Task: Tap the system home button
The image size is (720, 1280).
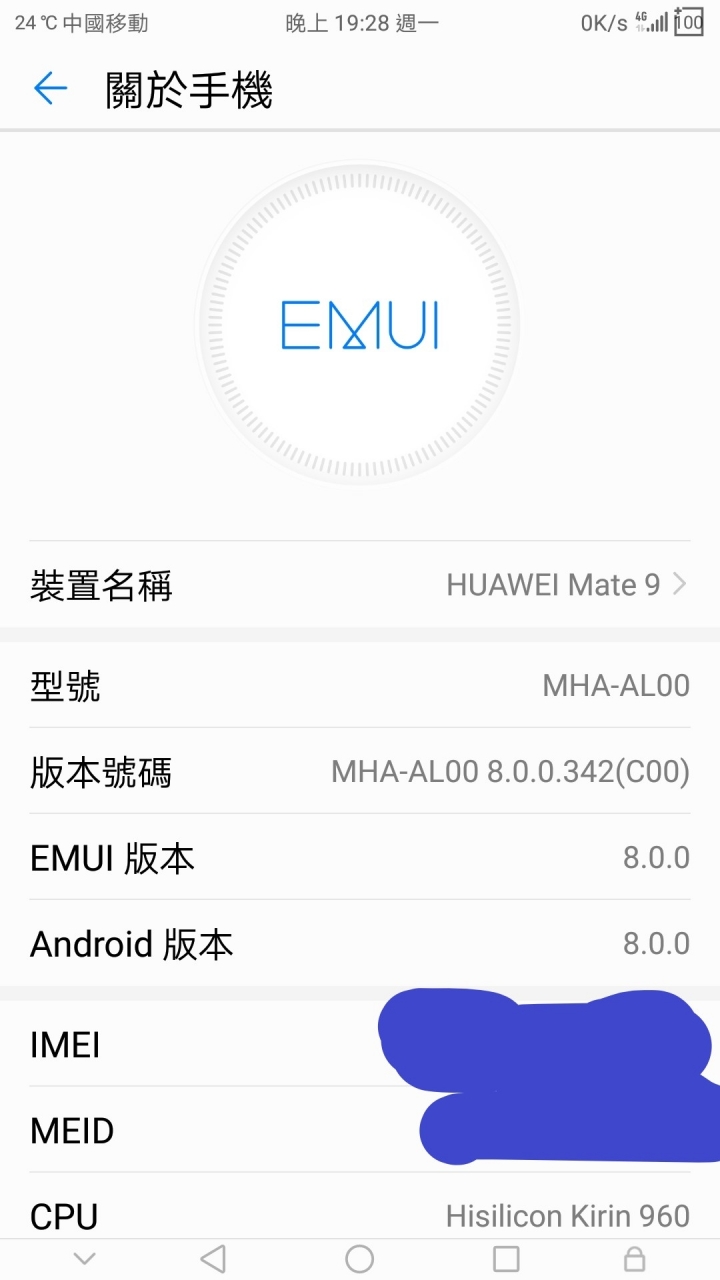Action: point(359,1258)
